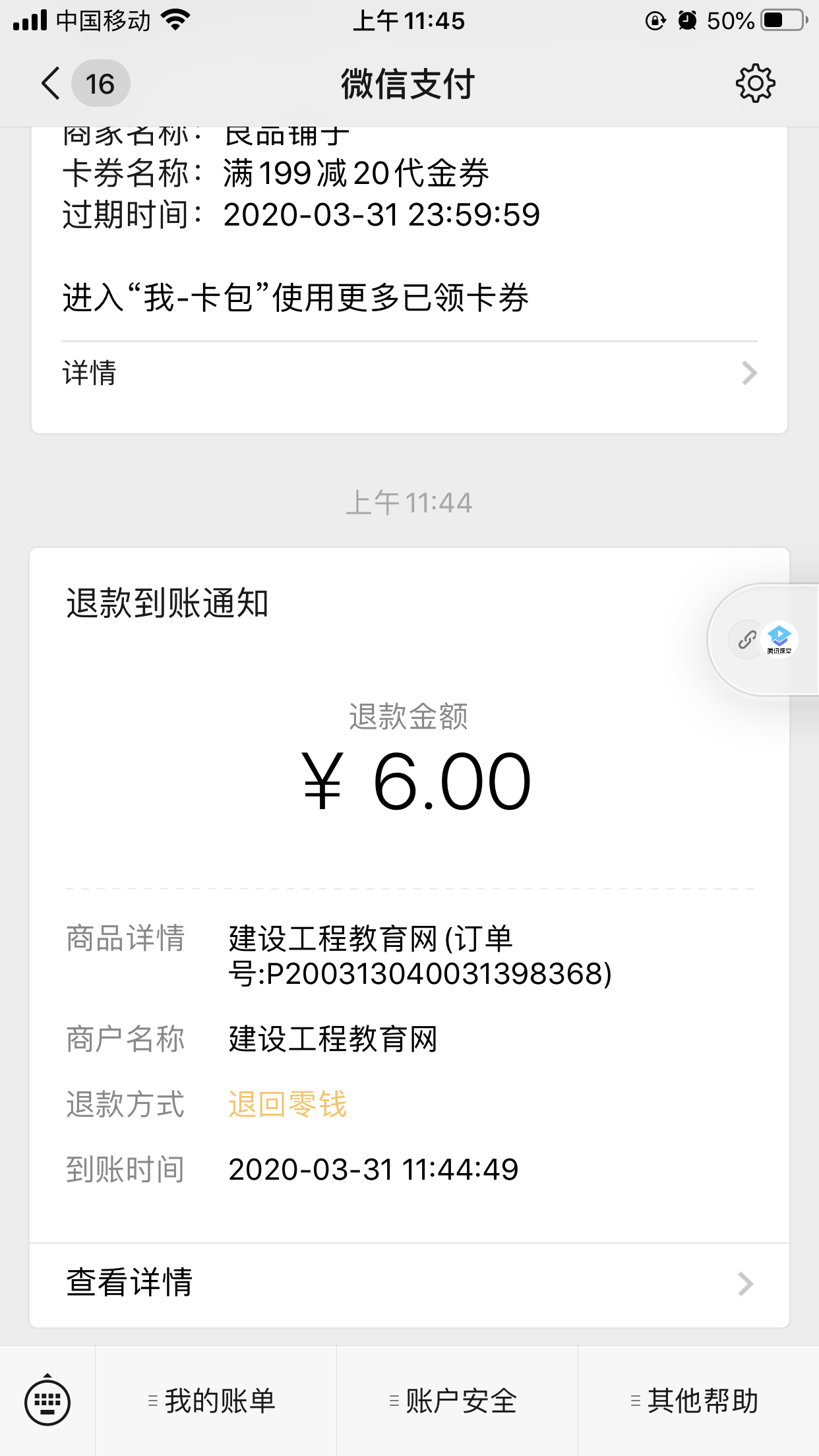Tap the alarm clock status bar icon

pos(686,20)
